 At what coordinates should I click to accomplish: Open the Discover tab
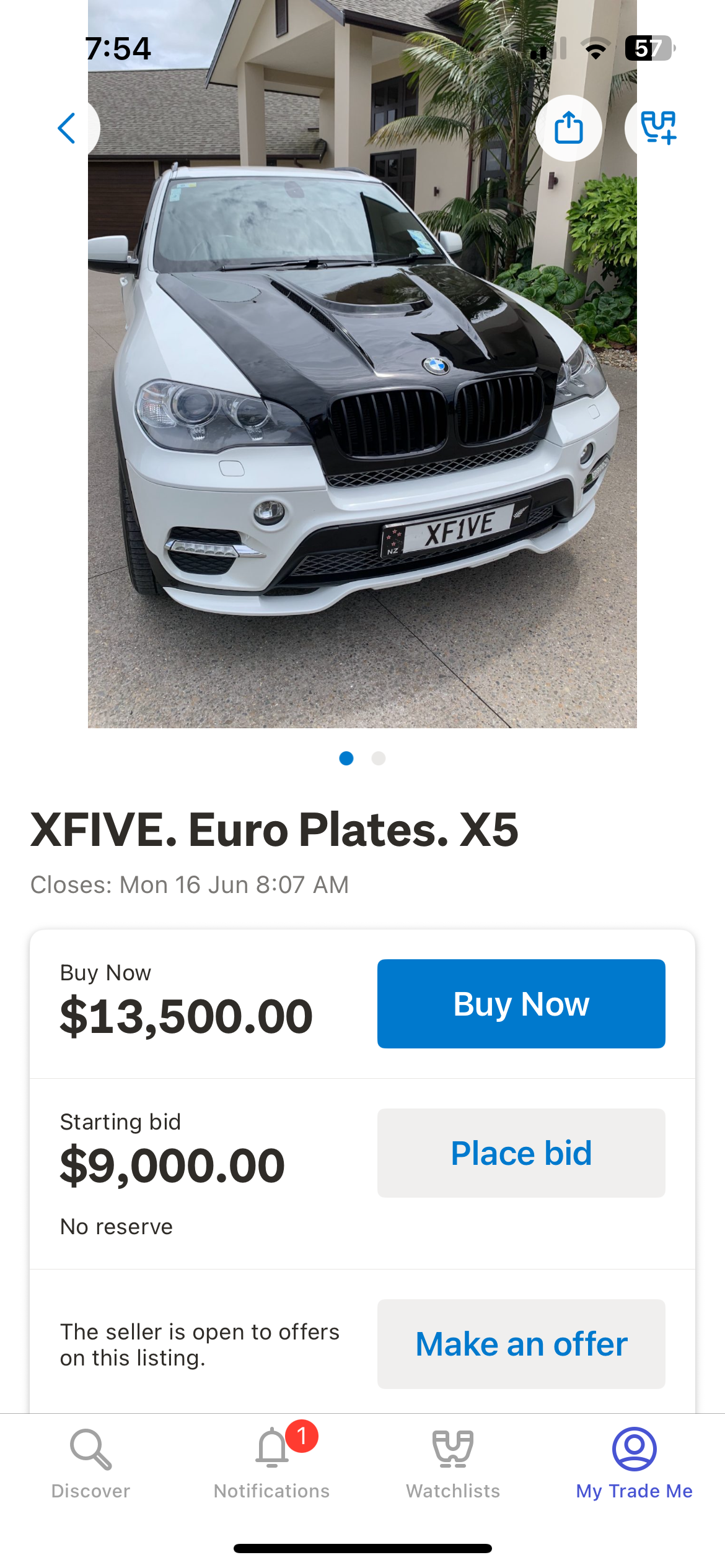(91, 1464)
